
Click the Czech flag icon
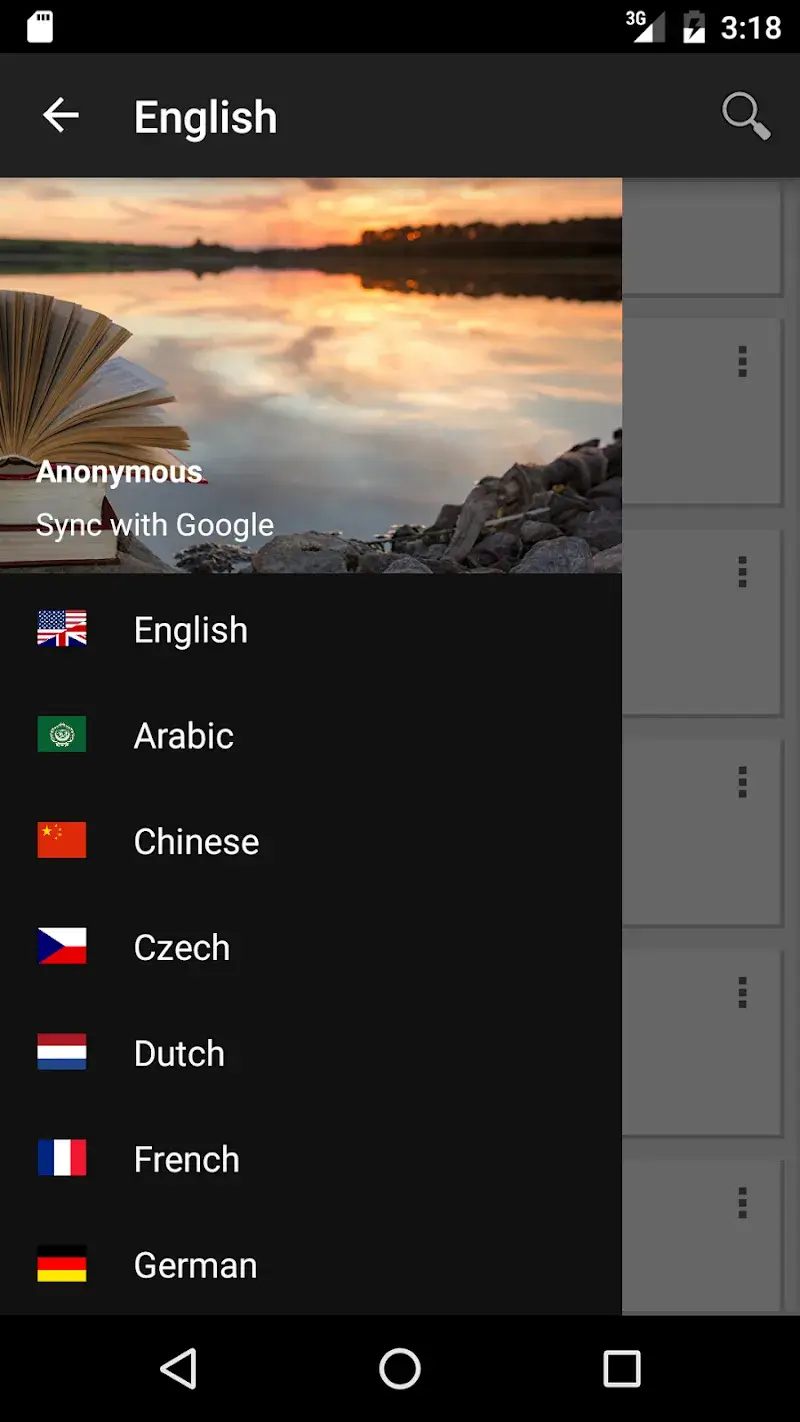click(61, 946)
